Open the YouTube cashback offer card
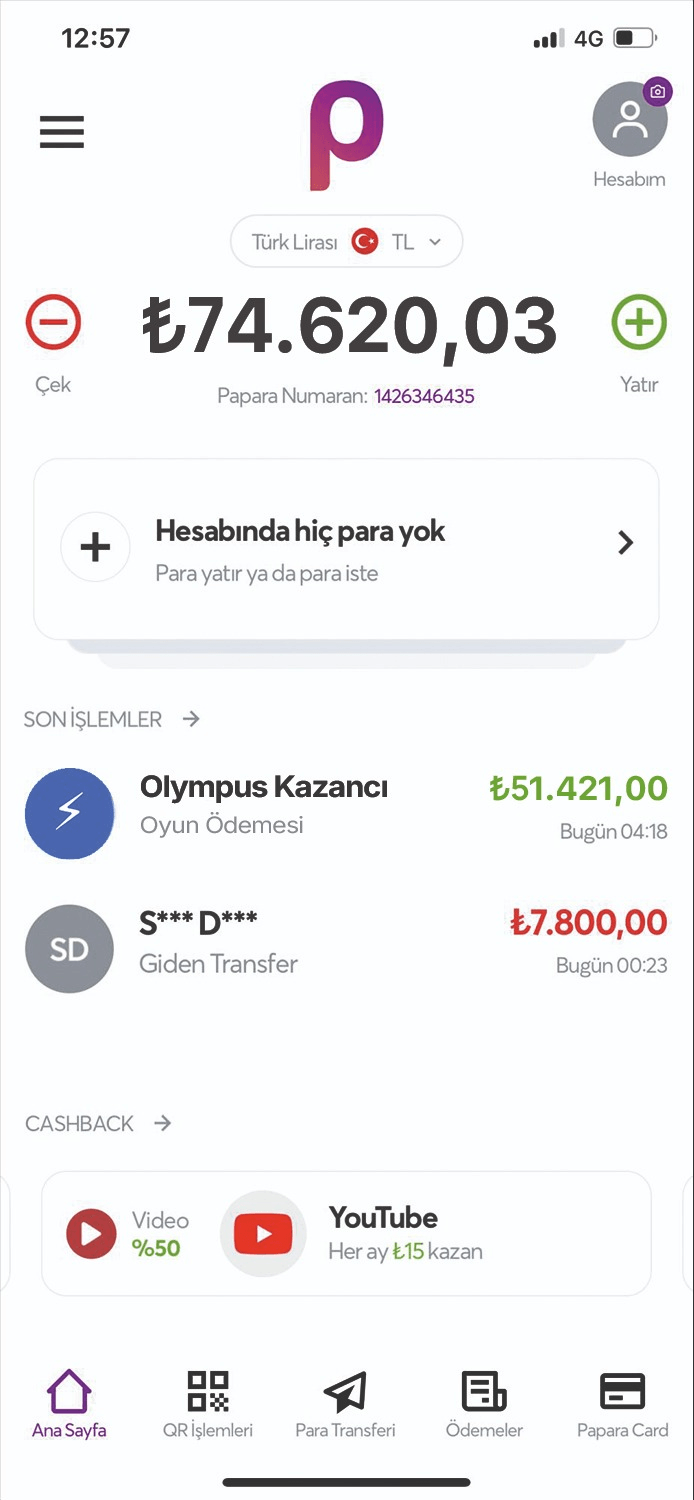 [346, 1234]
